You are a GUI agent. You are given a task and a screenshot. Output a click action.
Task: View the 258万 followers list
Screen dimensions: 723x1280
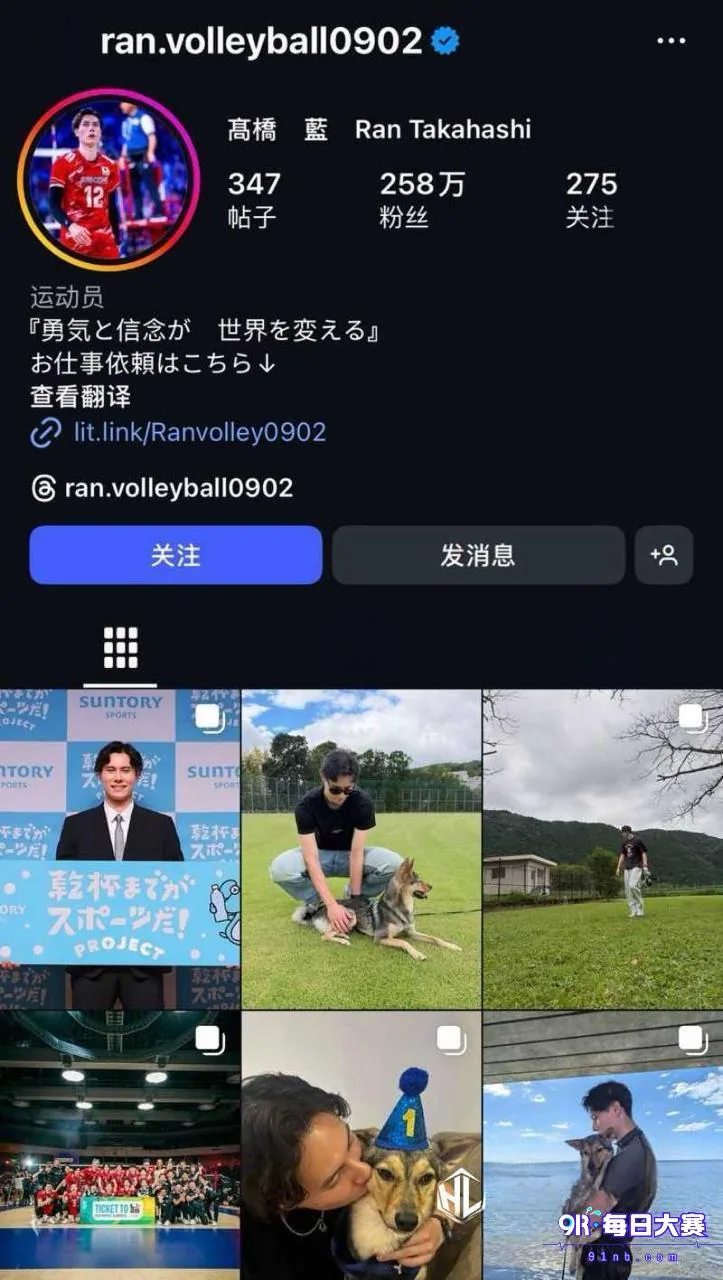422,199
